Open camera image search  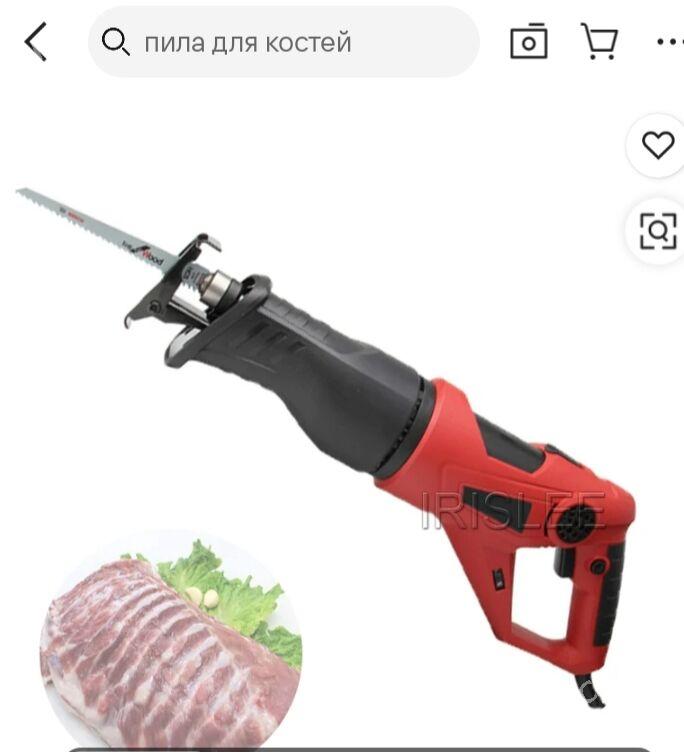click(x=529, y=42)
